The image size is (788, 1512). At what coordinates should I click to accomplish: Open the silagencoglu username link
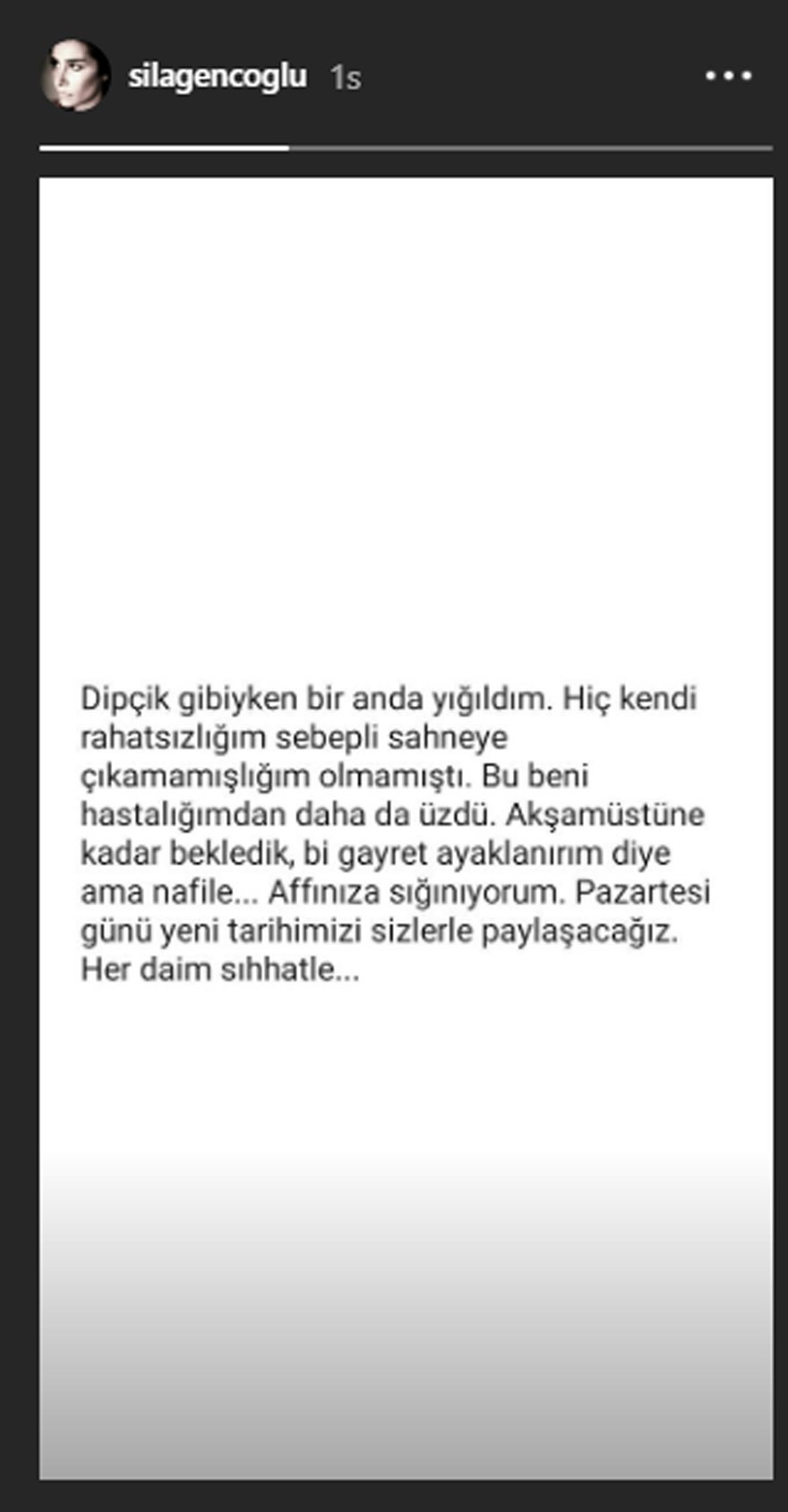(x=218, y=77)
